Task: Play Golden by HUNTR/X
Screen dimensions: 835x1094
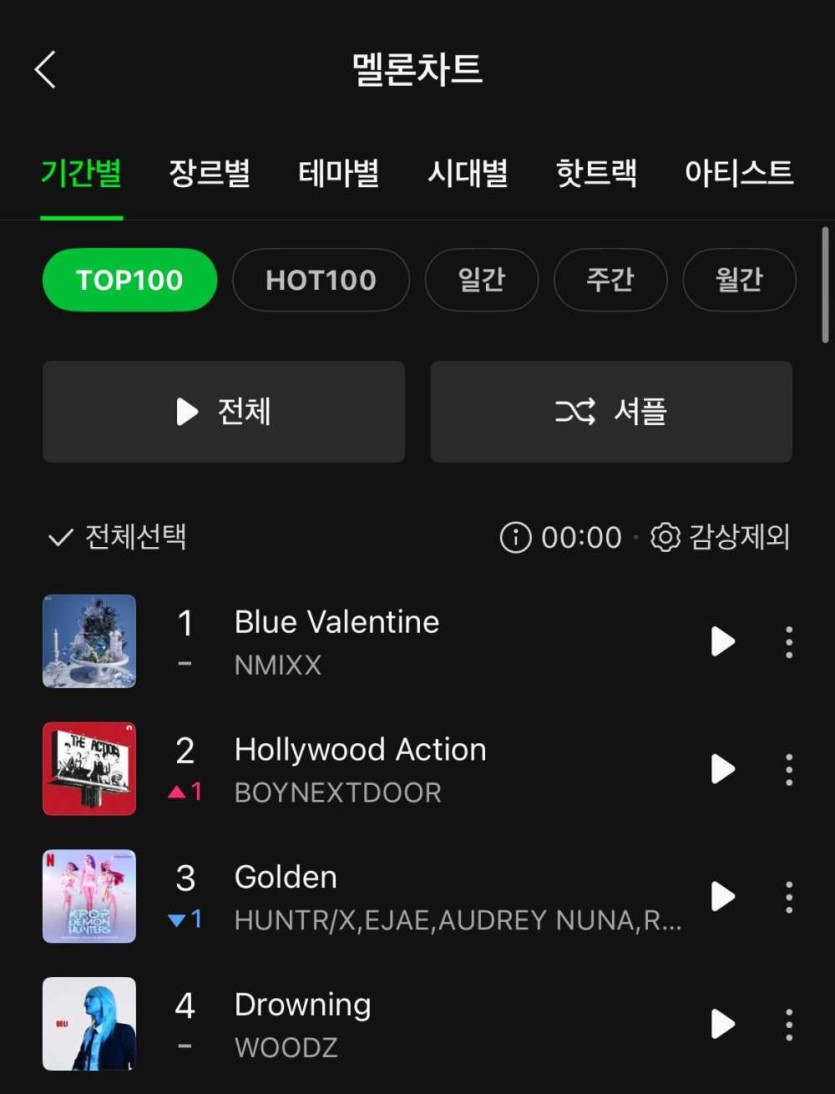Action: click(722, 897)
